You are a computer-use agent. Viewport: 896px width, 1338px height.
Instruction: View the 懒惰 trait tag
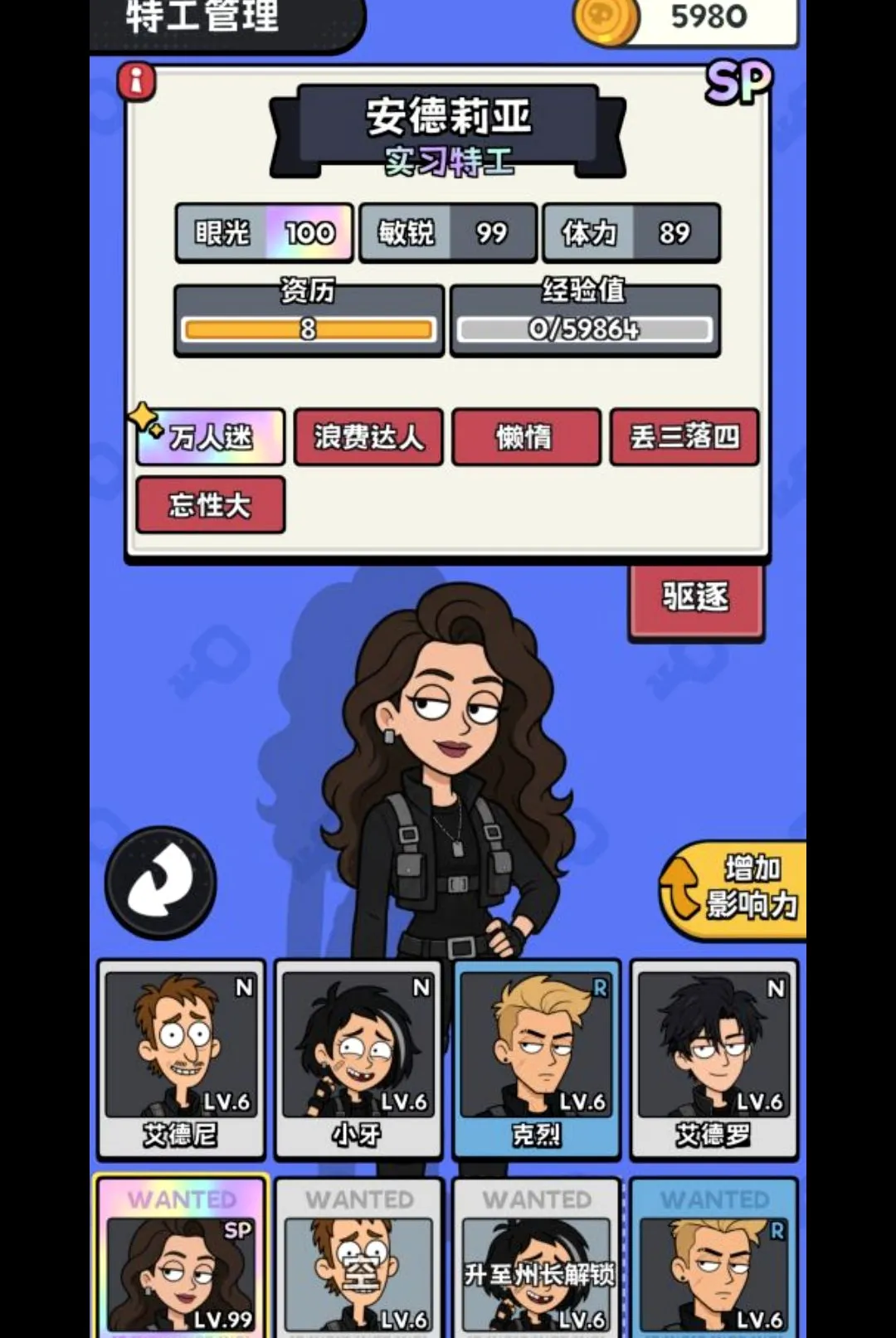click(x=526, y=436)
